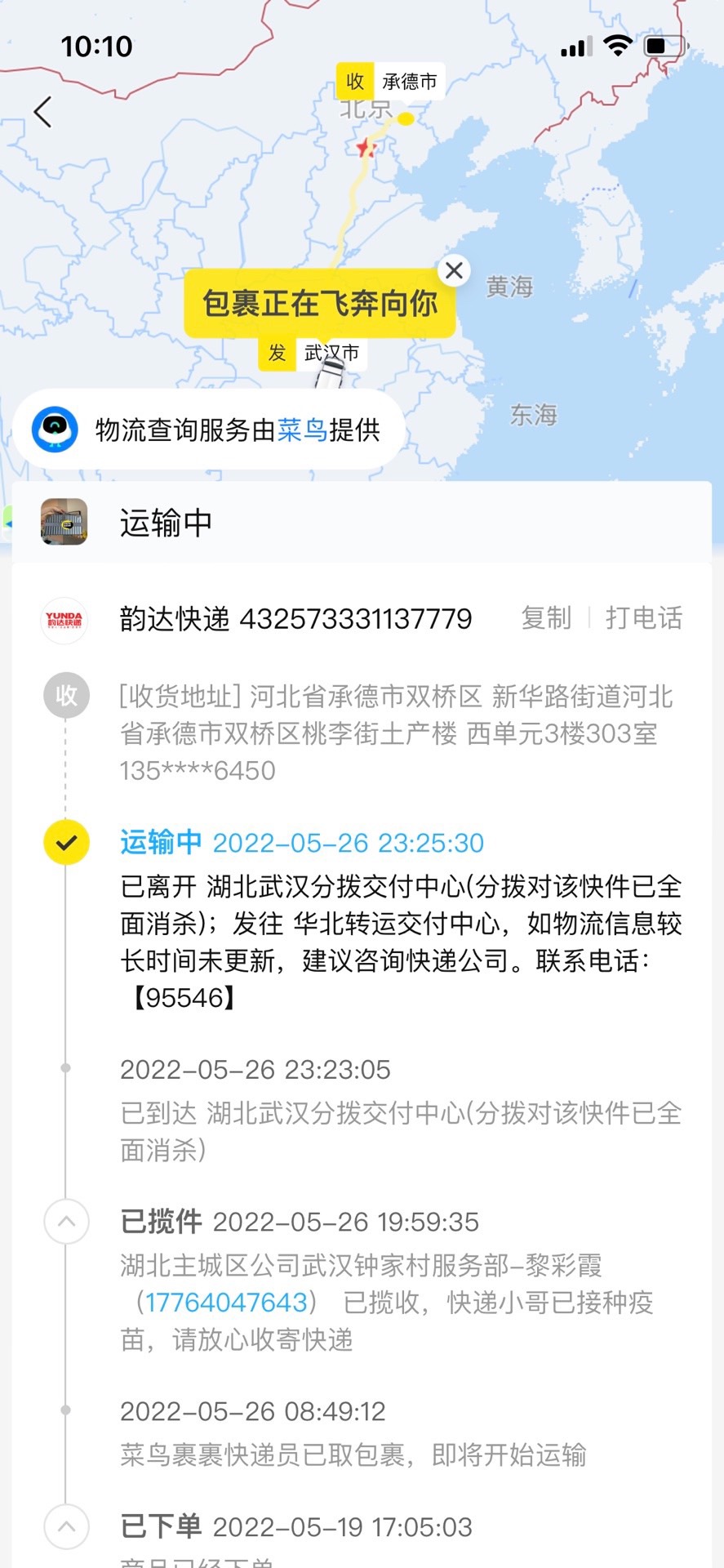Tap the Cainiao mascot logo icon
The image size is (724, 1568).
[x=54, y=428]
